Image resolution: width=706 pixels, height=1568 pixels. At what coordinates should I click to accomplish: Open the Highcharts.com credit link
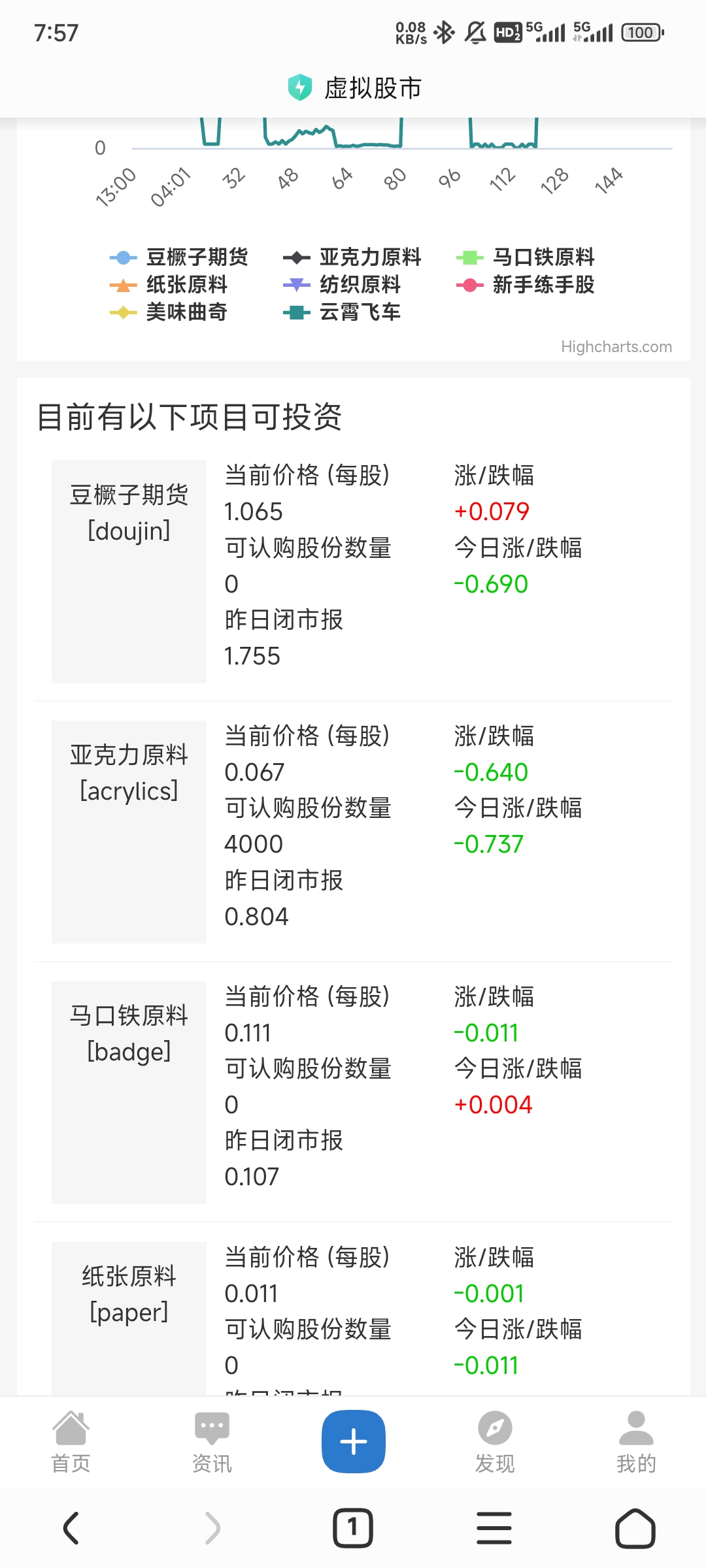[616, 347]
